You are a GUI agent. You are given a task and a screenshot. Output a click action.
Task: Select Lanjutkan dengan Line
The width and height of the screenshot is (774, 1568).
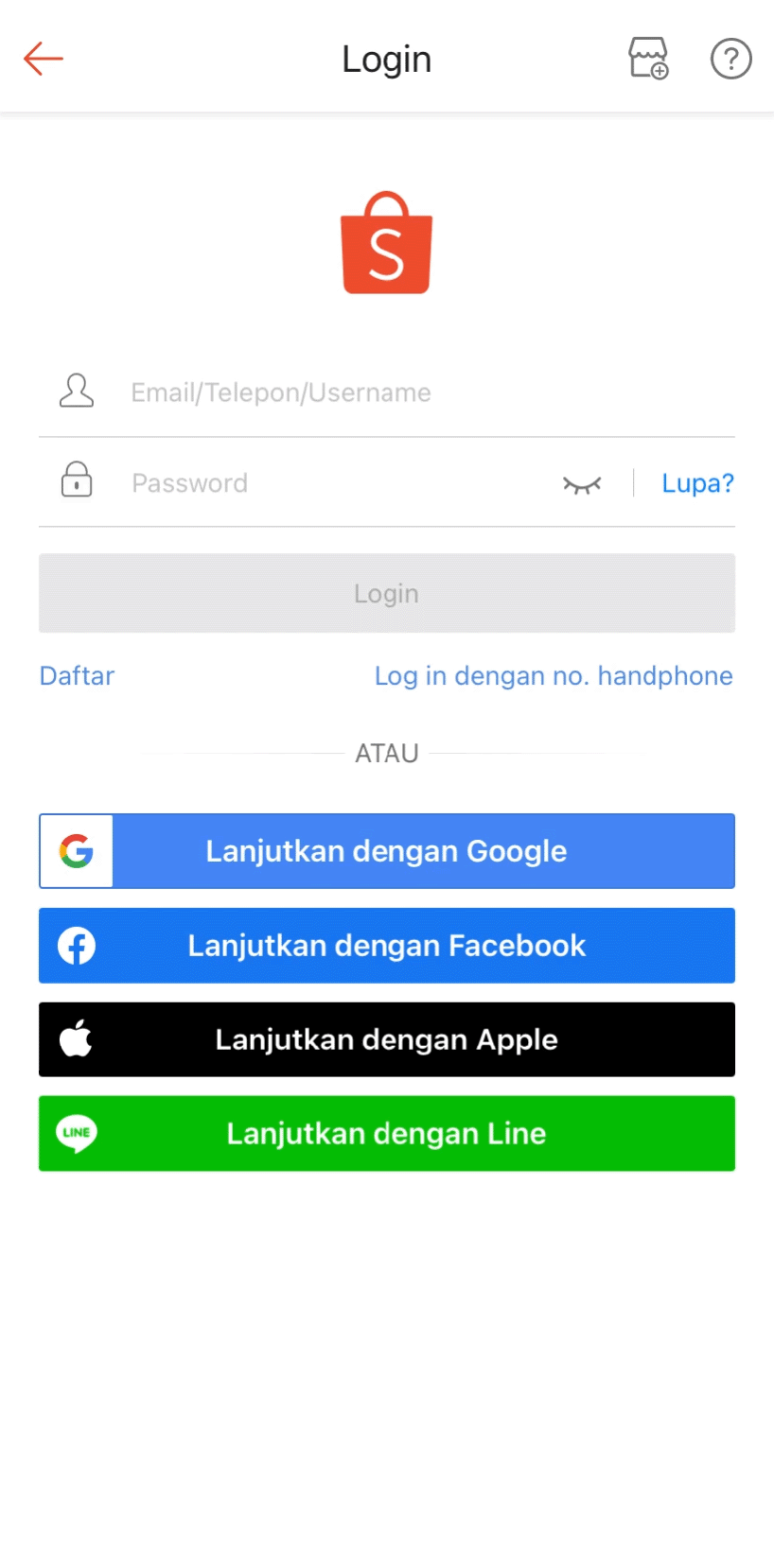click(386, 1133)
